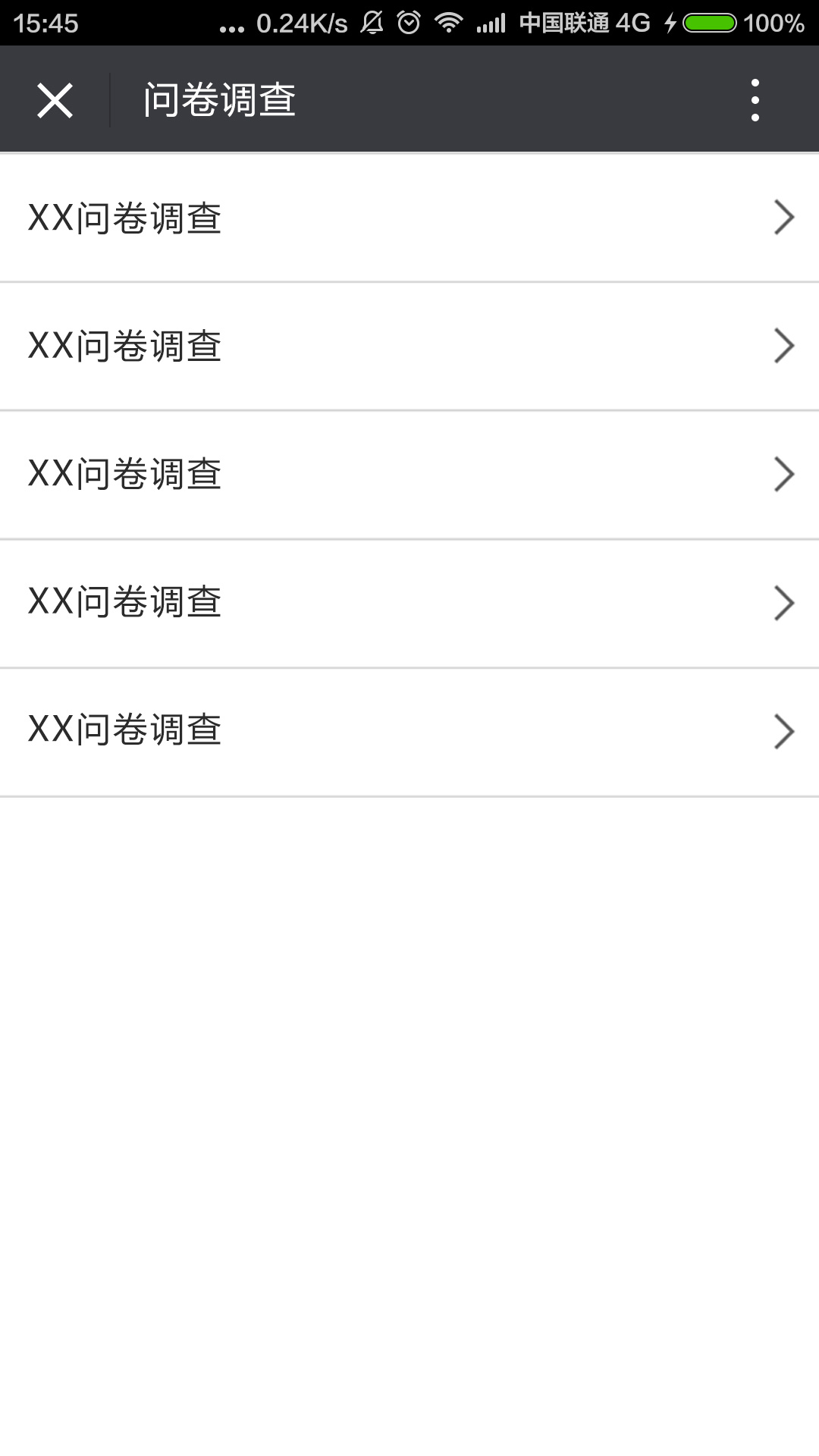Screen dimensions: 819x1456
Task: Tap the Wi-Fi icon in the status bar
Action: click(x=449, y=23)
